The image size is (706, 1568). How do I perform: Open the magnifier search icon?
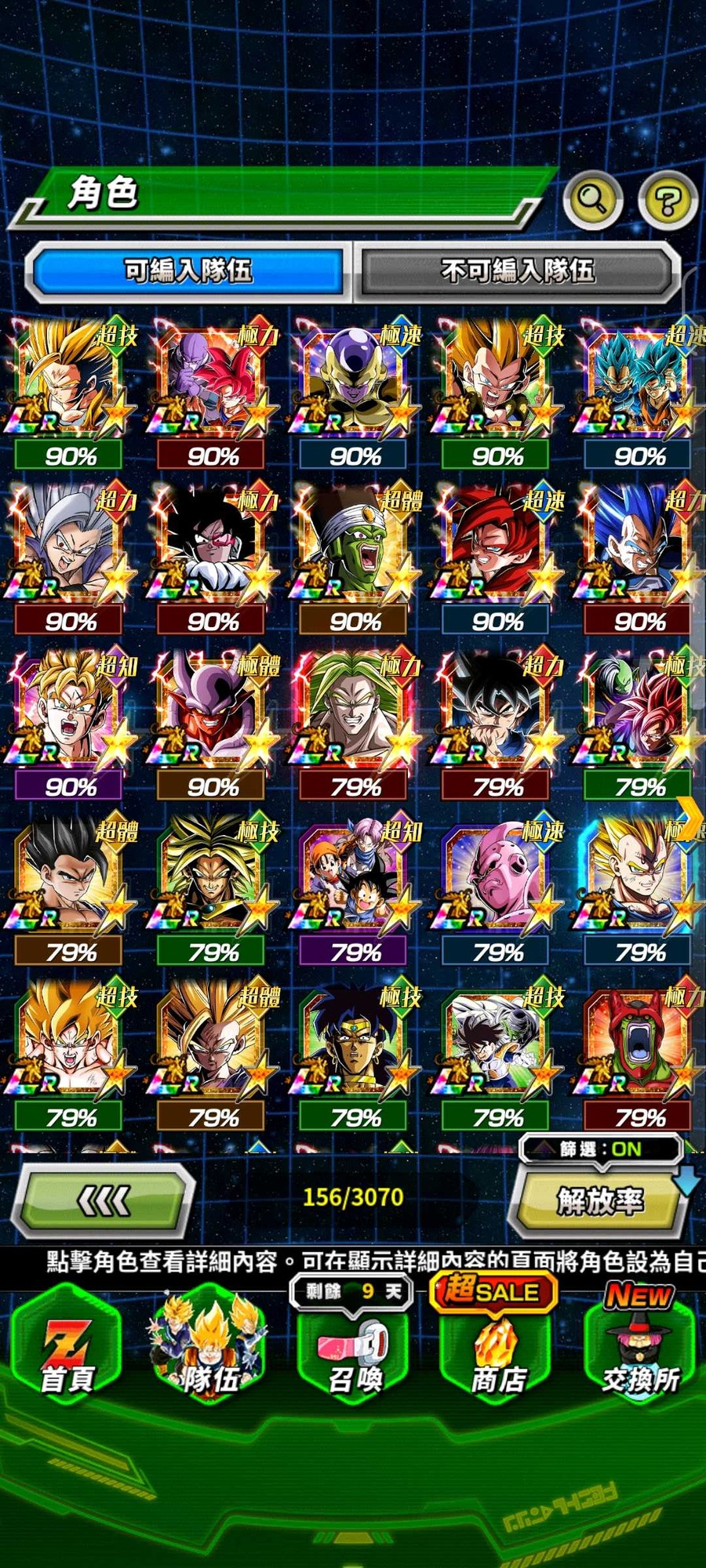(592, 199)
